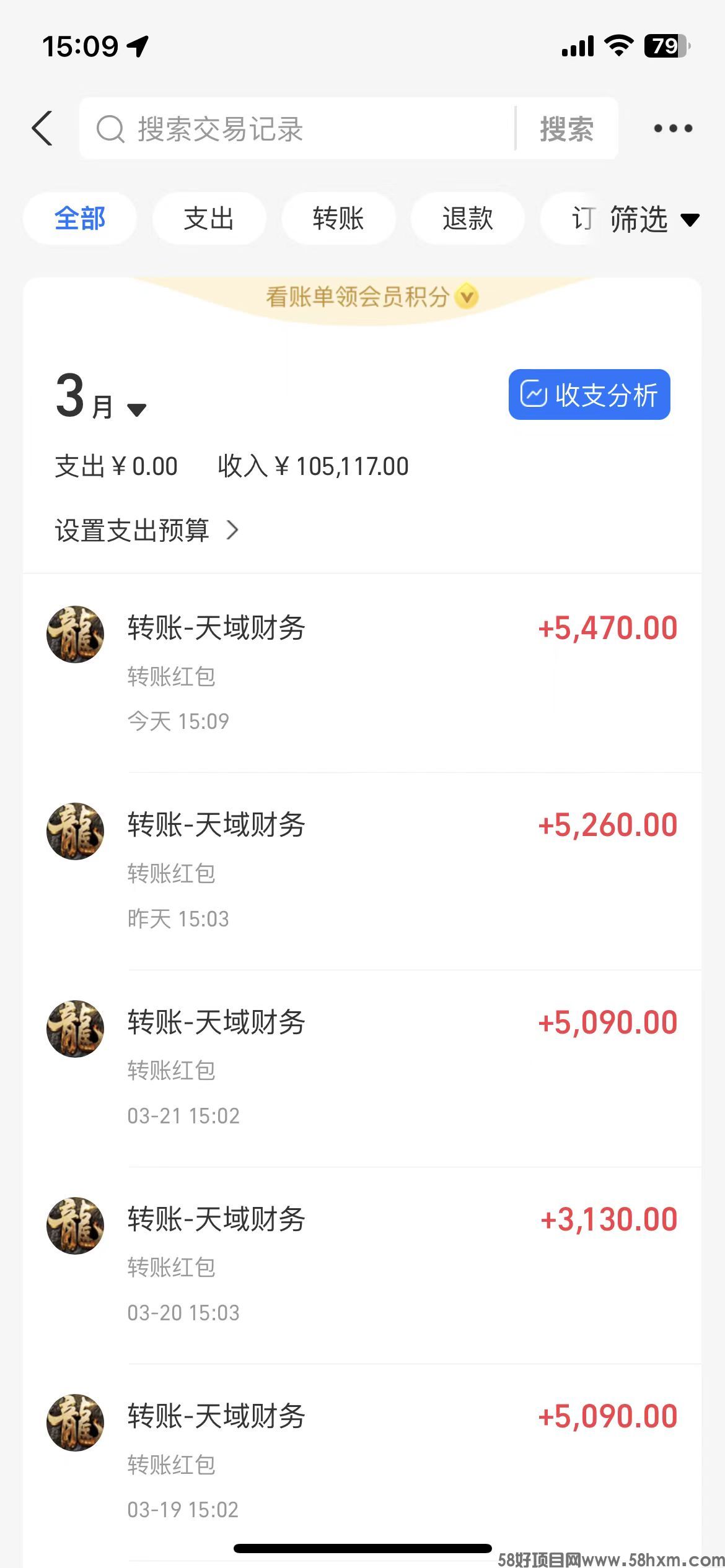Viewport: 725px width, 1568px height.
Task: Select the 全部 filter tab
Action: click(x=80, y=219)
